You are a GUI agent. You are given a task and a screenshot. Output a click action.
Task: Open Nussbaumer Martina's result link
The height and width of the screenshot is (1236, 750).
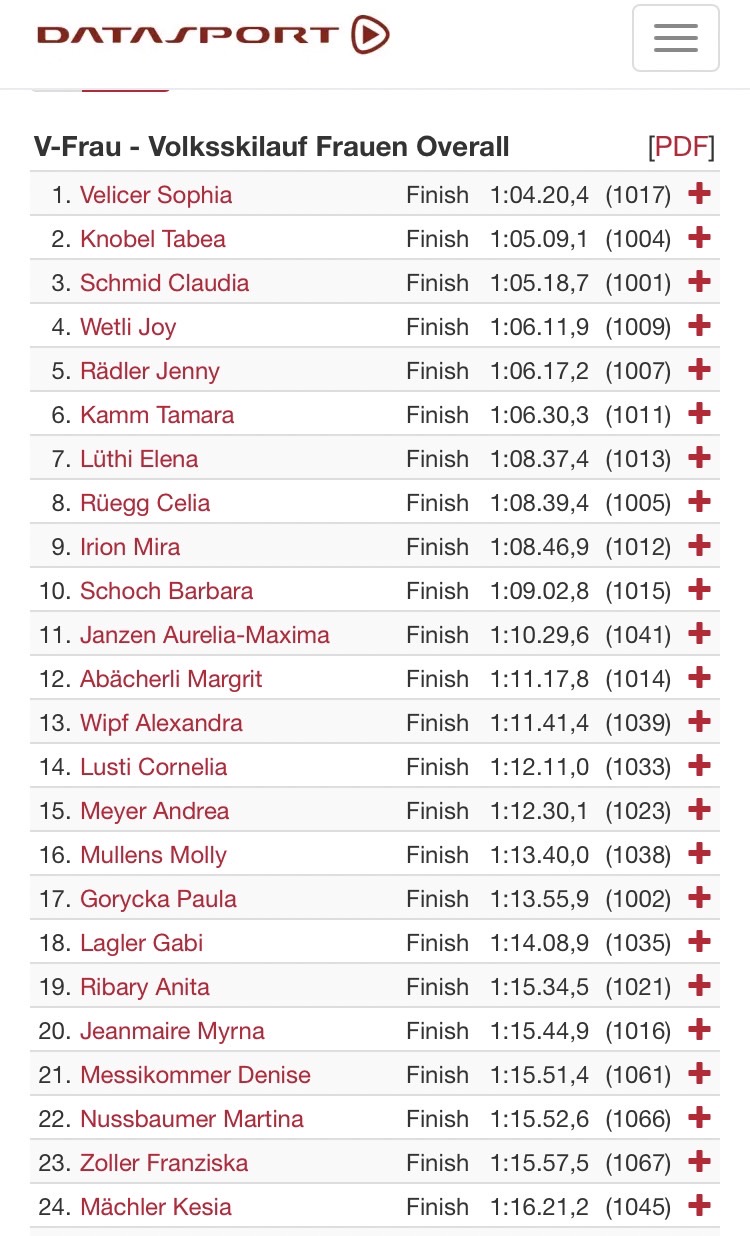(x=191, y=1119)
